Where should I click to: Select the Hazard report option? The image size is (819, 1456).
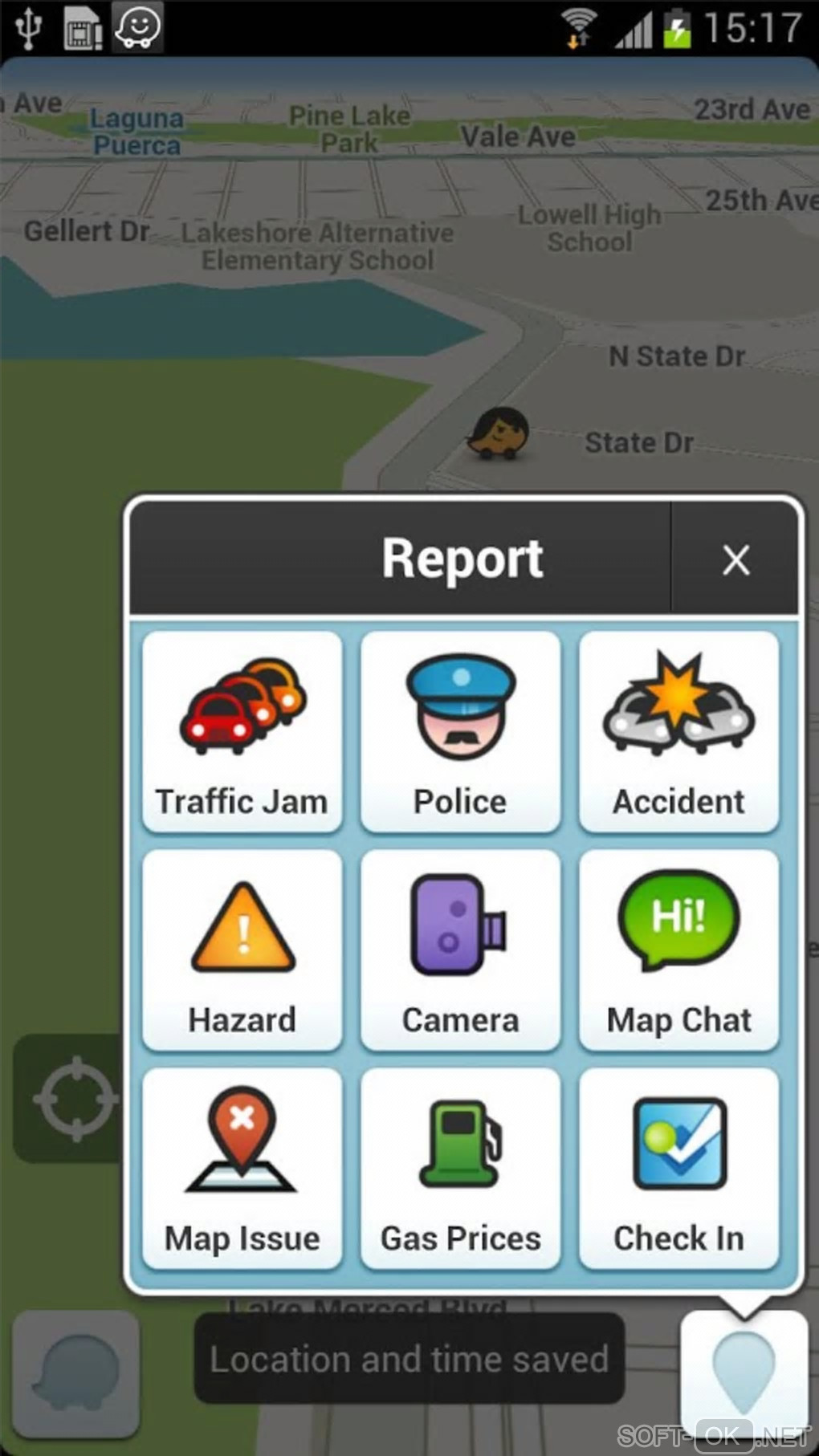pyautogui.click(x=242, y=950)
